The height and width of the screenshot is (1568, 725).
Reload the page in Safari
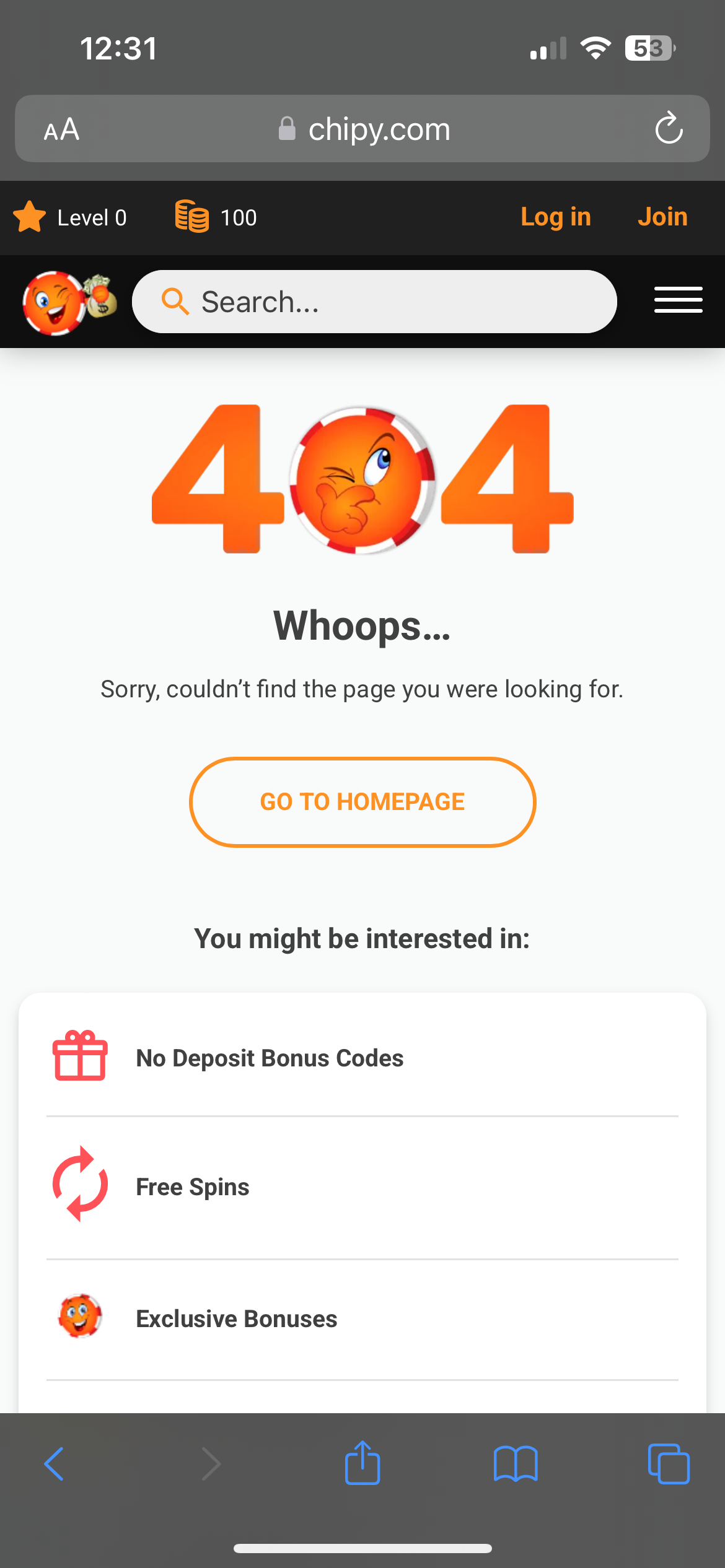click(x=669, y=129)
